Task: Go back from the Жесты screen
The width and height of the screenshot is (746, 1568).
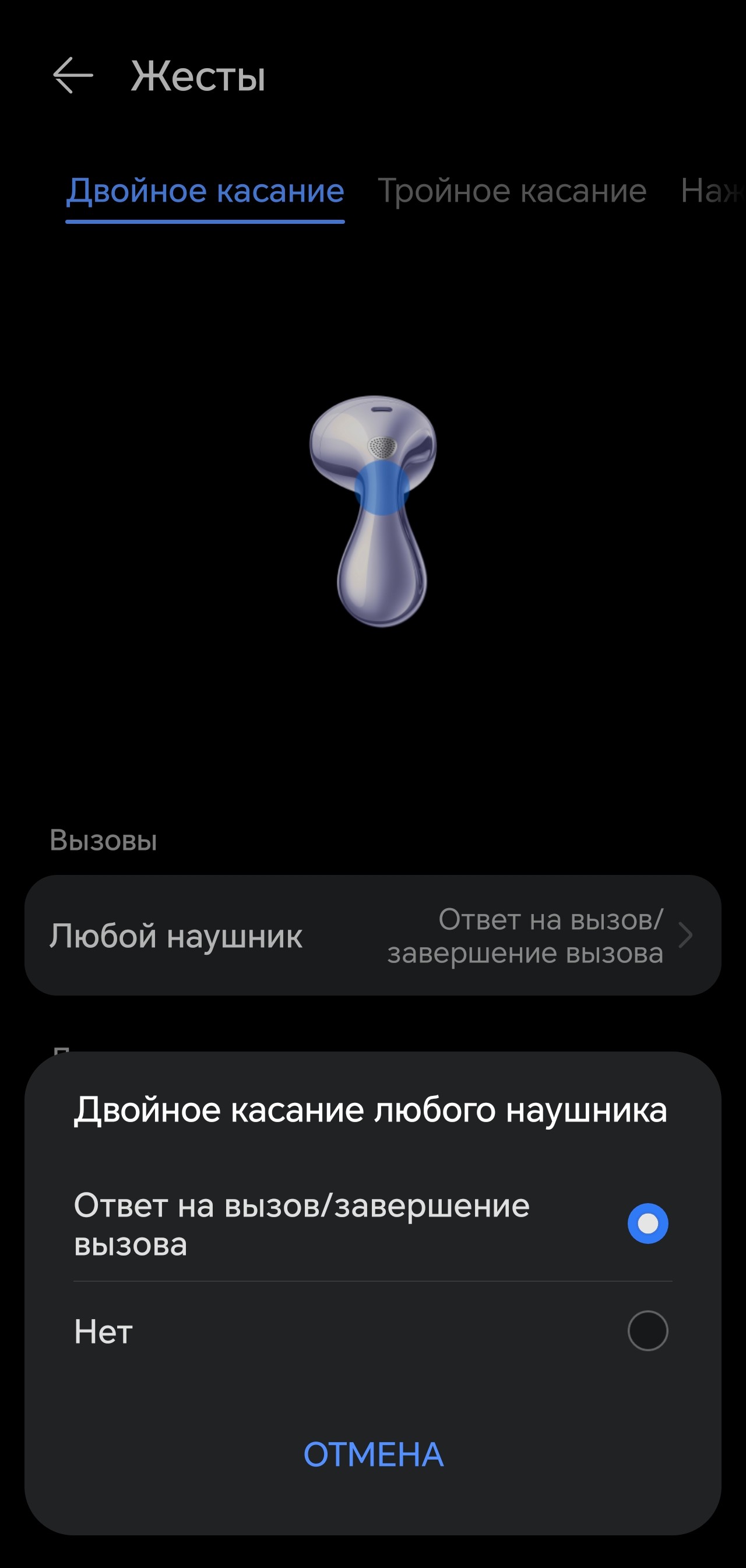Action: (73, 75)
